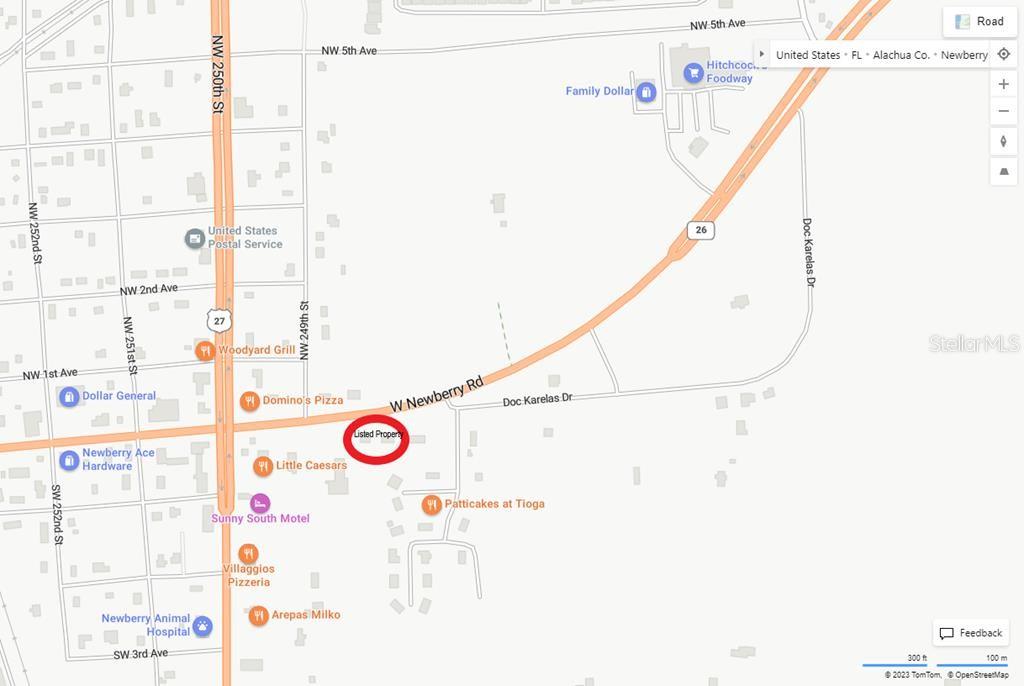Screen dimensions: 1024x686
Task: Select Newberry in the breadcrumb
Action: tap(964, 55)
